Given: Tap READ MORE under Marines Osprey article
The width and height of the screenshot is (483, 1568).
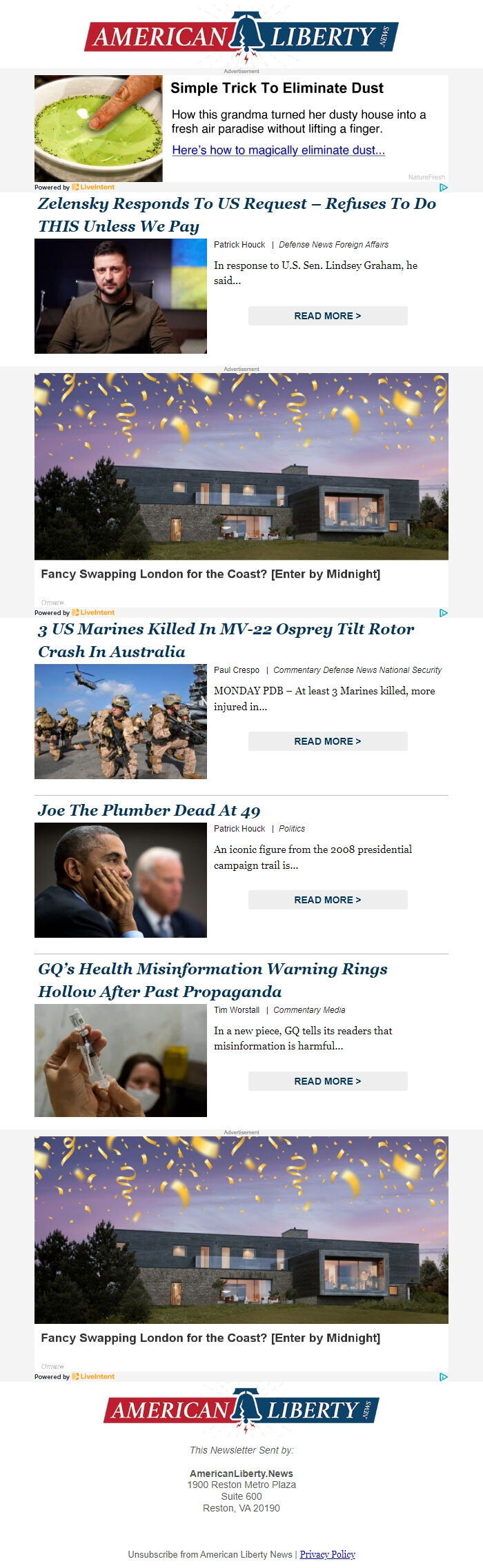Looking at the screenshot, I should [x=328, y=741].
